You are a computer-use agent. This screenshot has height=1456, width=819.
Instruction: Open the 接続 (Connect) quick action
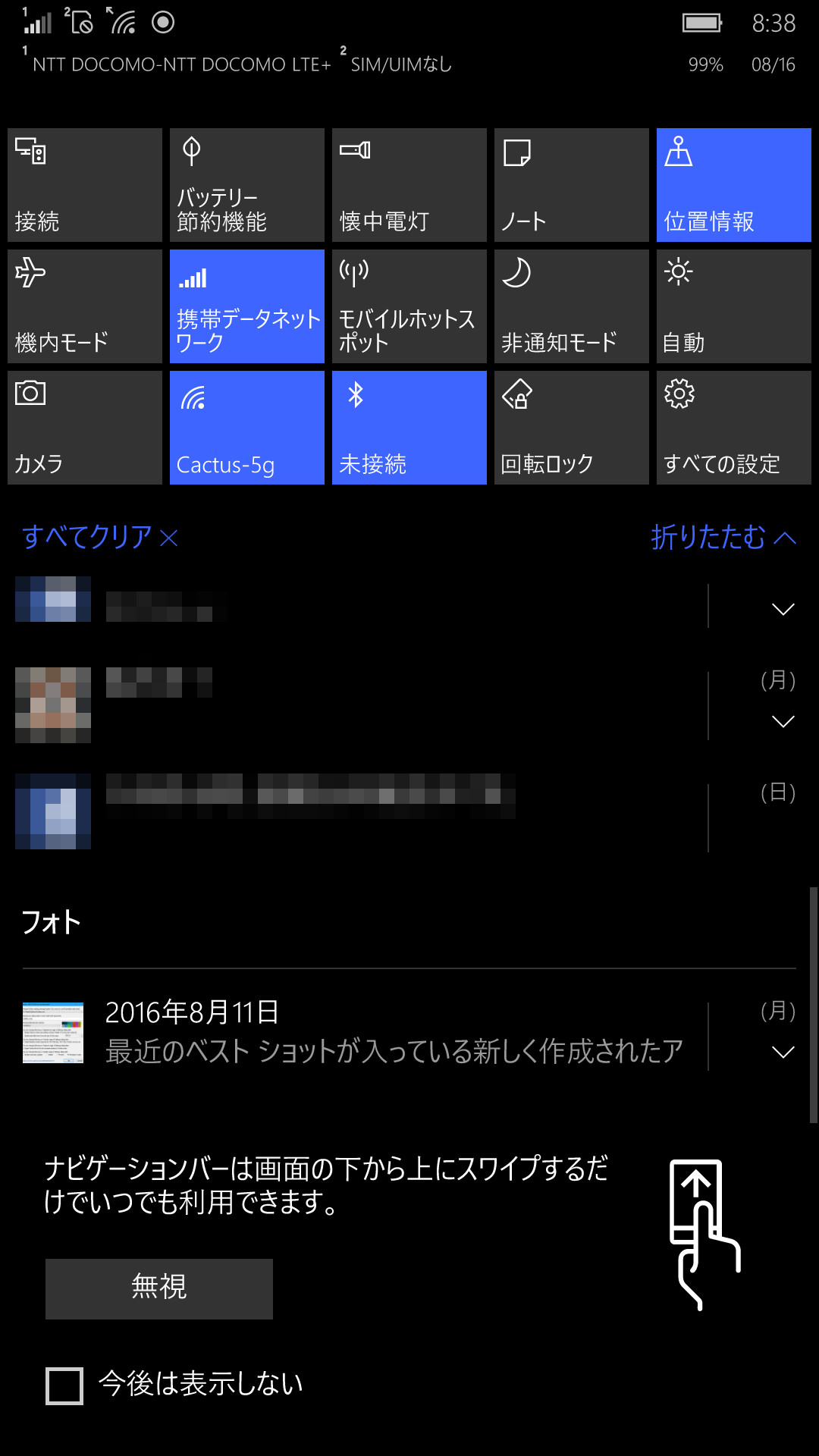tap(85, 184)
